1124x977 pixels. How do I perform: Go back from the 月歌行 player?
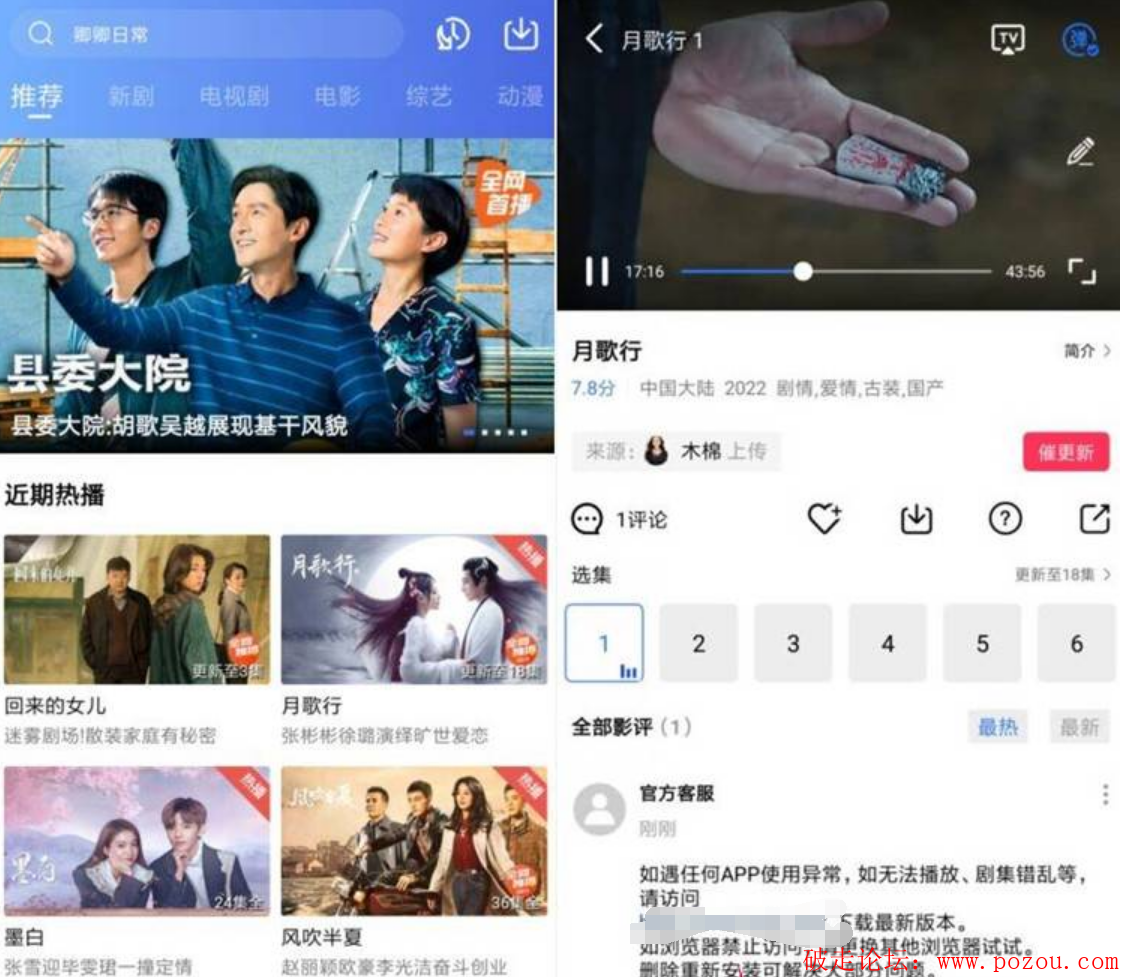pos(594,40)
